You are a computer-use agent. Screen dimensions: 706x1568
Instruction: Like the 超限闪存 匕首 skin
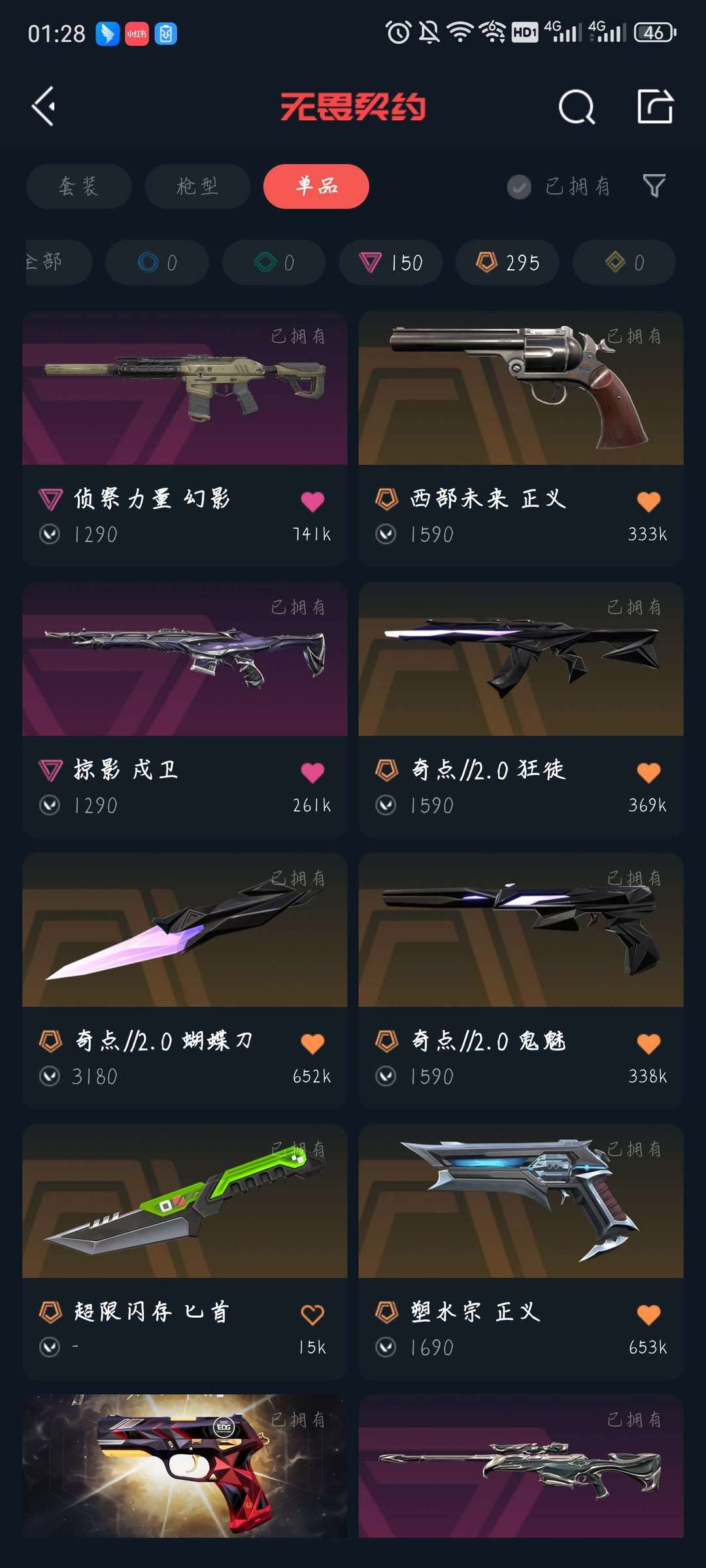[312, 1315]
